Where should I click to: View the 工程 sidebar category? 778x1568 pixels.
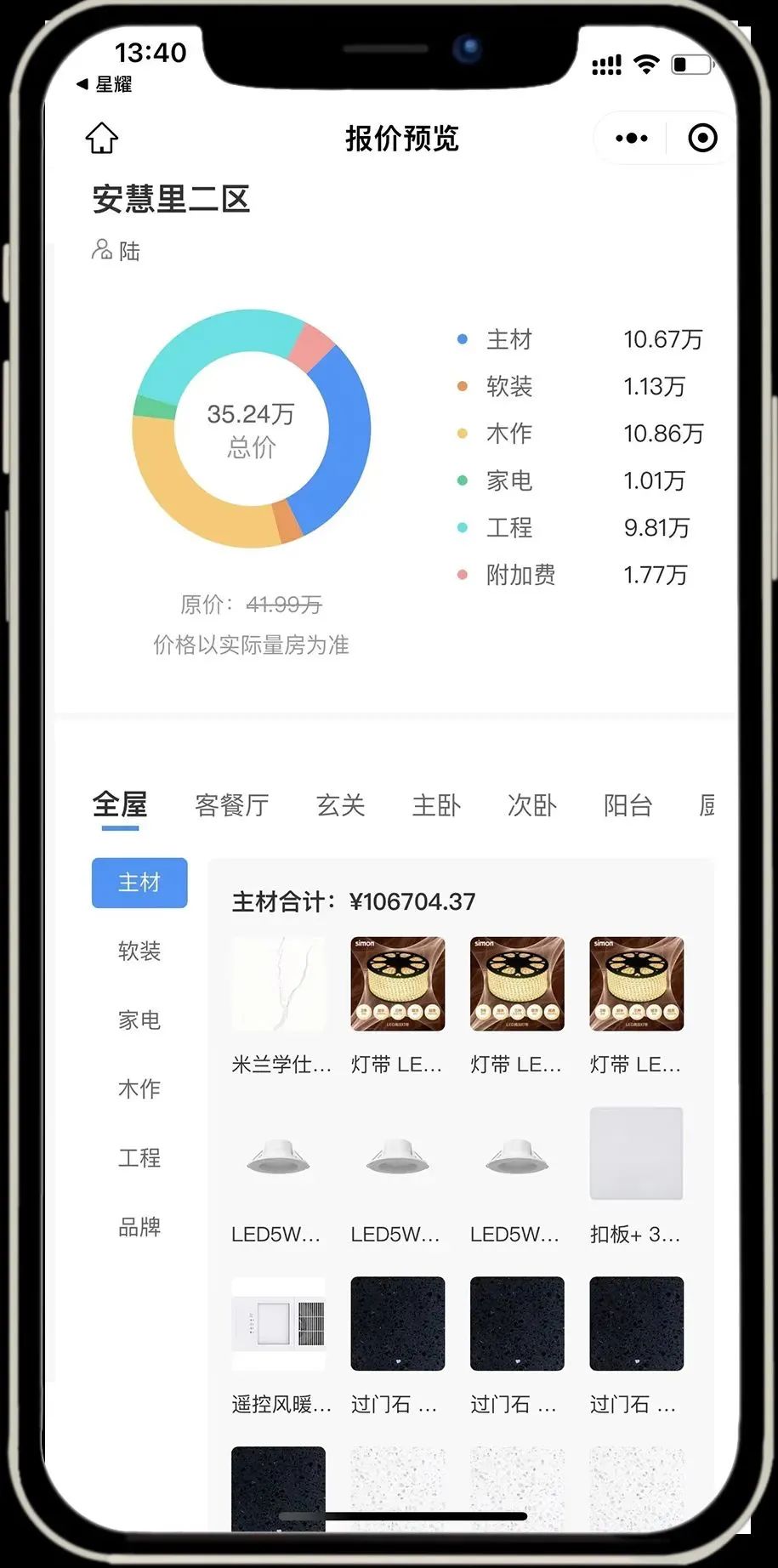[x=139, y=1157]
